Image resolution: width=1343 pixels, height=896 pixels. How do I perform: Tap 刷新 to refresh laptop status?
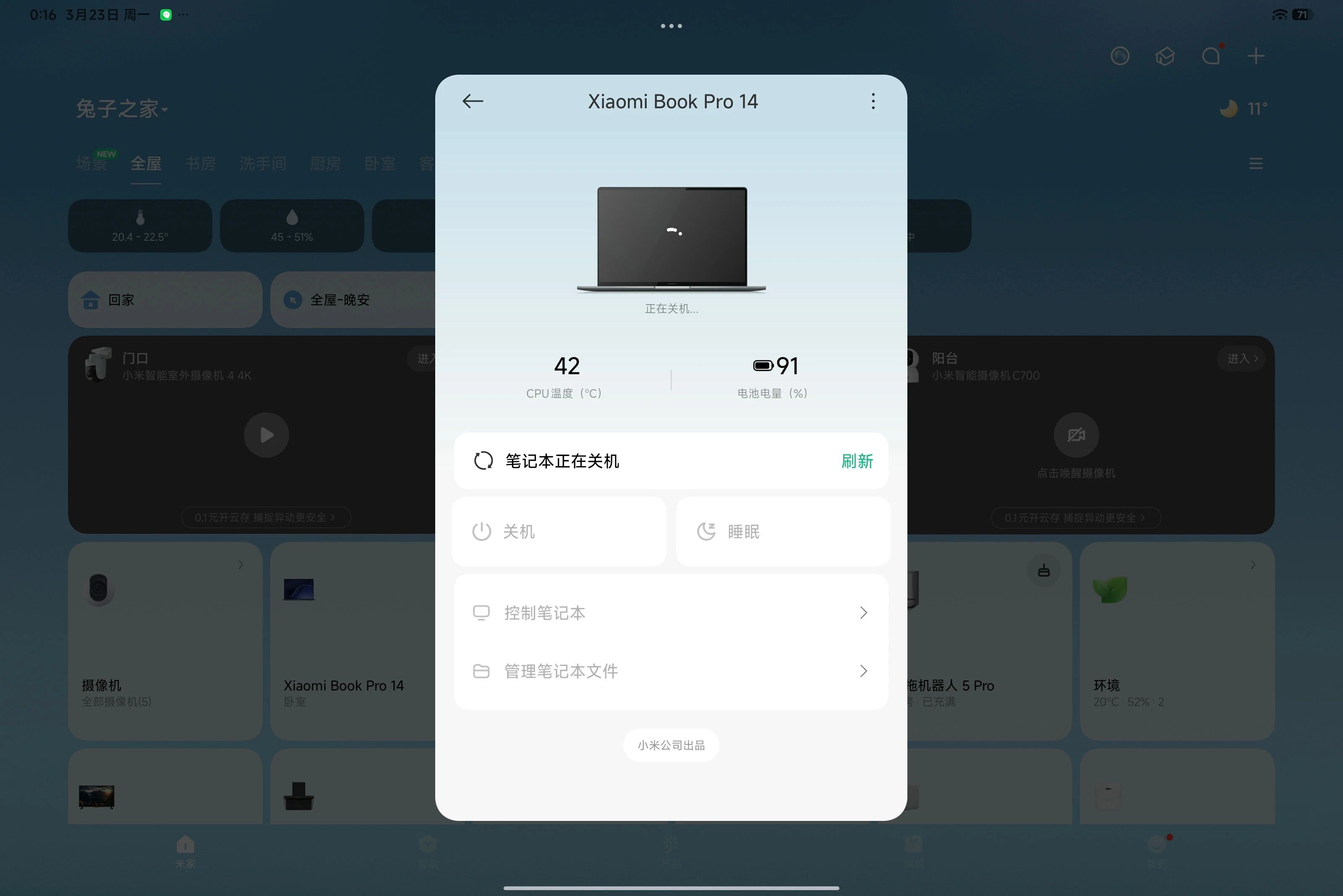[x=857, y=461]
